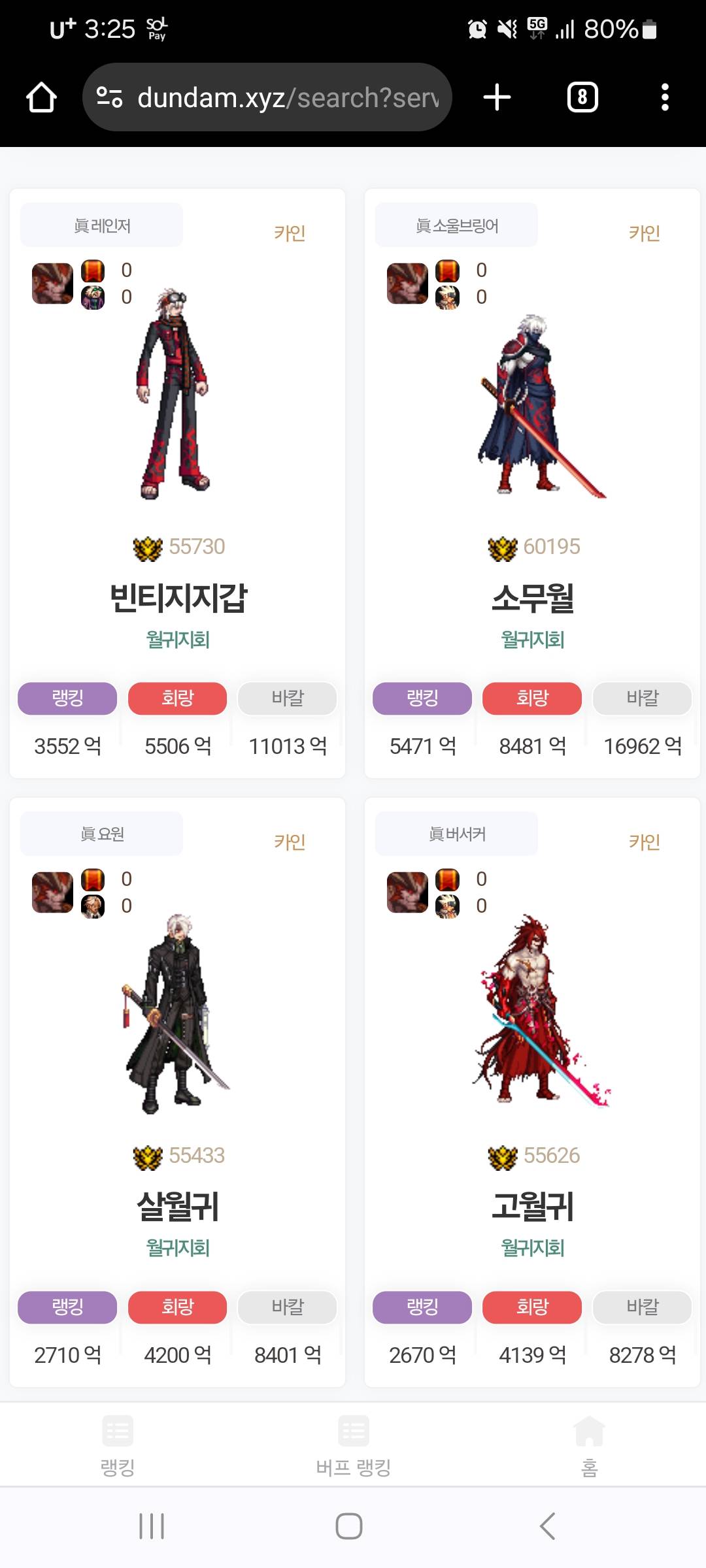The image size is (706, 1568).
Task: Switch to the 랭킹 tab at bottom
Action: [118, 1445]
